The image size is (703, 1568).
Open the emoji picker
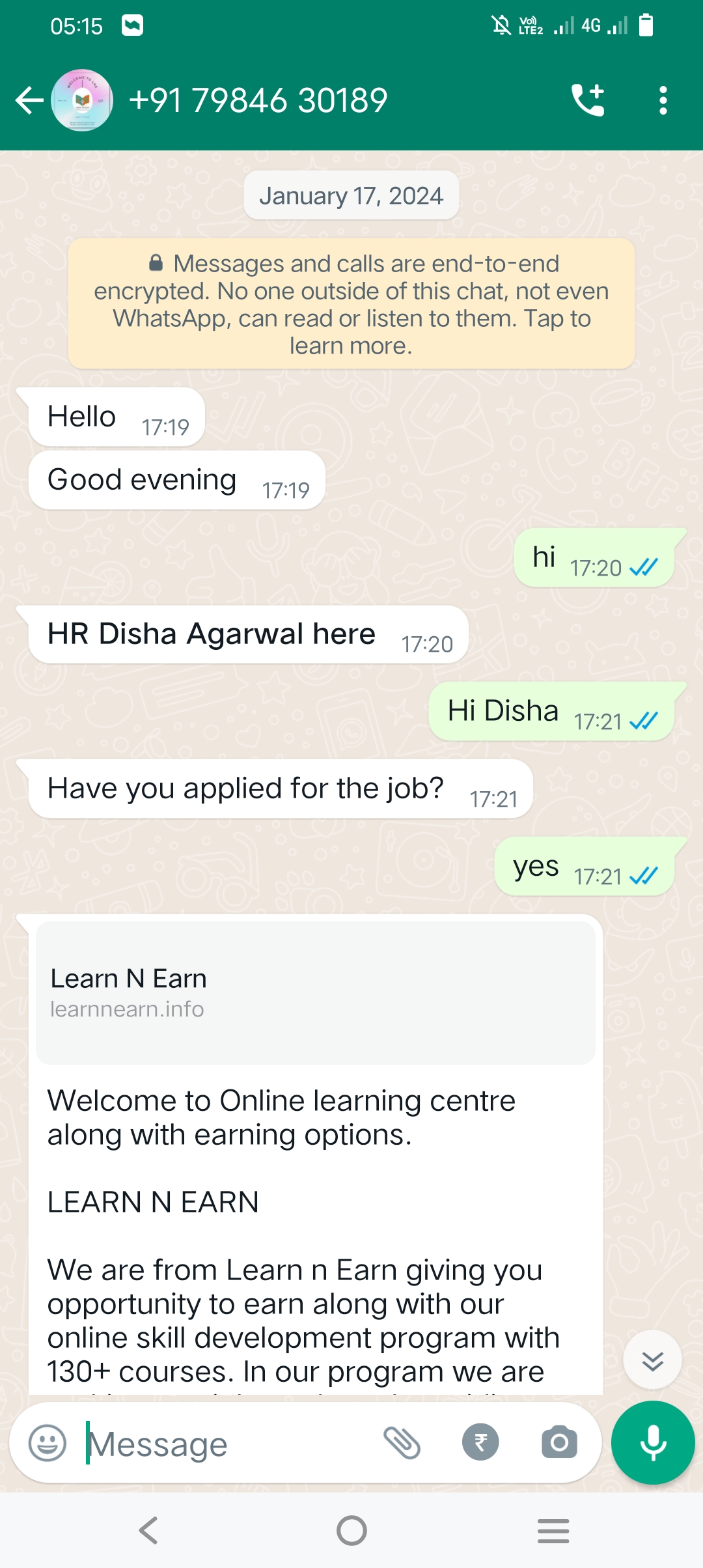[48, 1443]
